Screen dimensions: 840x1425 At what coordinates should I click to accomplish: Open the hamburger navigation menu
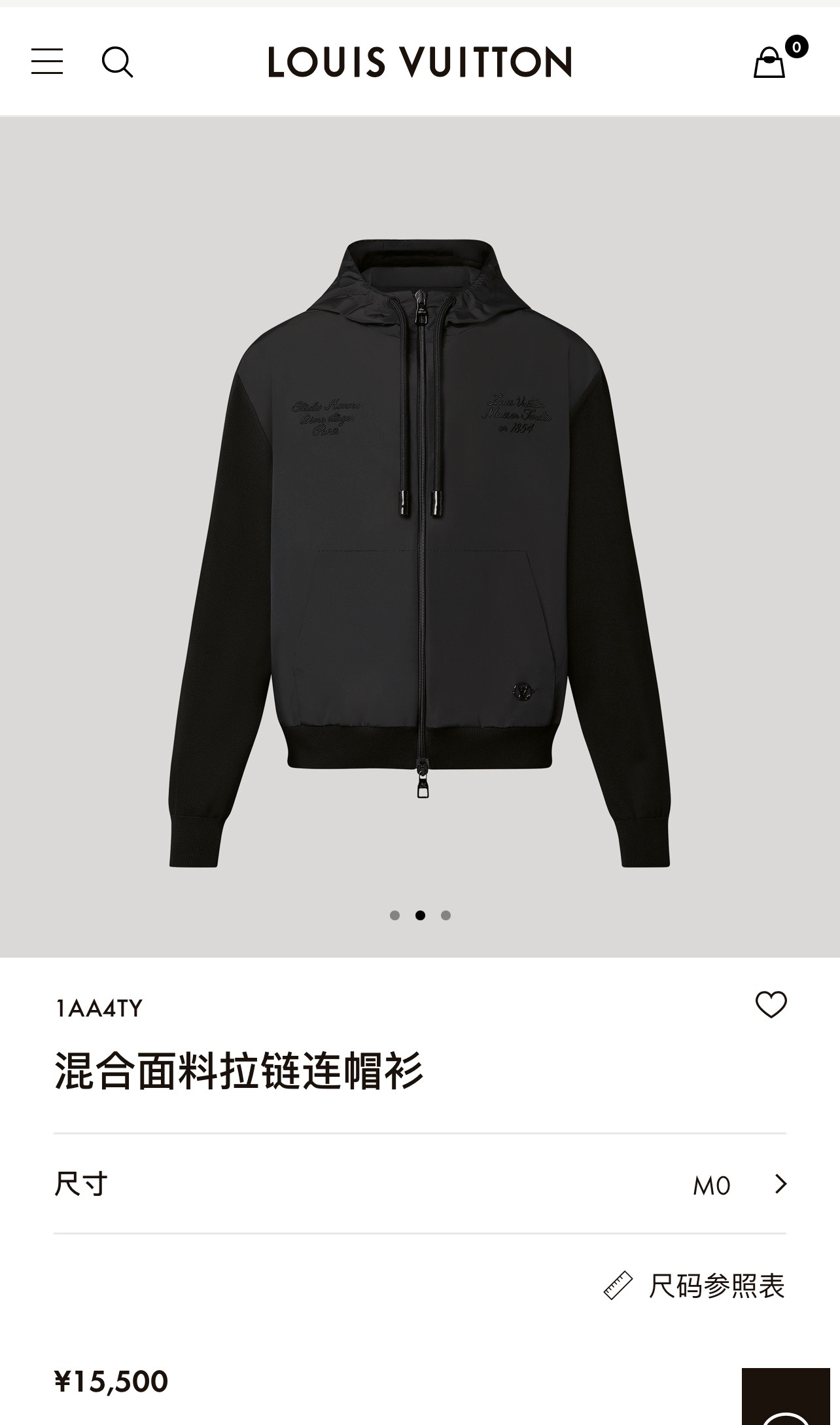[x=47, y=62]
